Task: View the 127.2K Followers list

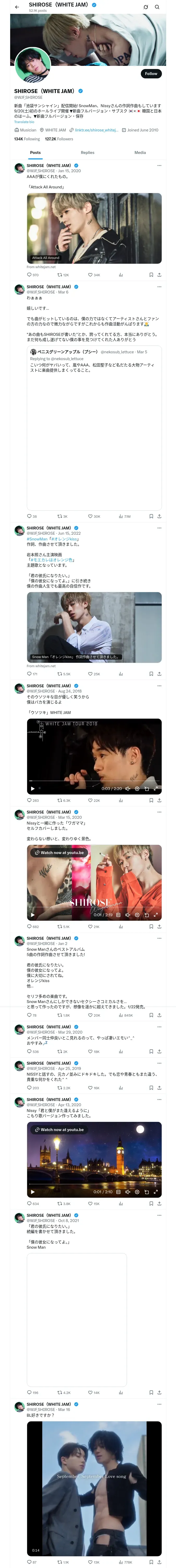Action: point(59,139)
